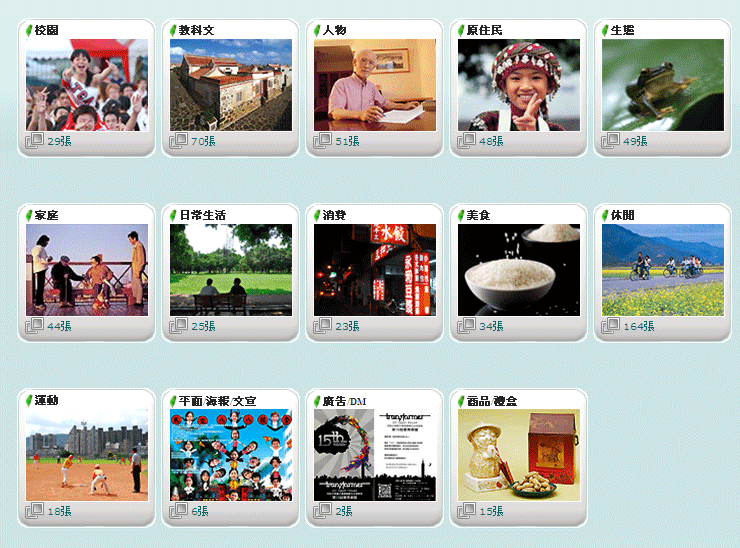Open the 平面 海報 文宣 album
The height and width of the screenshot is (548, 740).
[x=231, y=455]
